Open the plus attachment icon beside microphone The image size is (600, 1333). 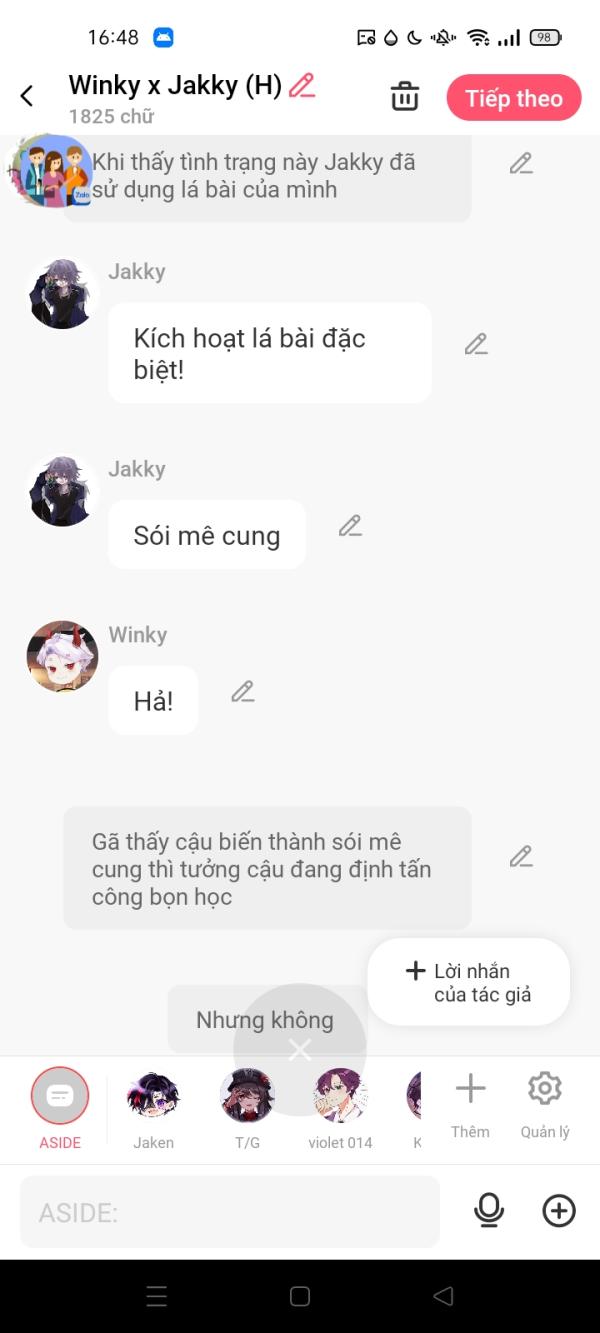[559, 1211]
